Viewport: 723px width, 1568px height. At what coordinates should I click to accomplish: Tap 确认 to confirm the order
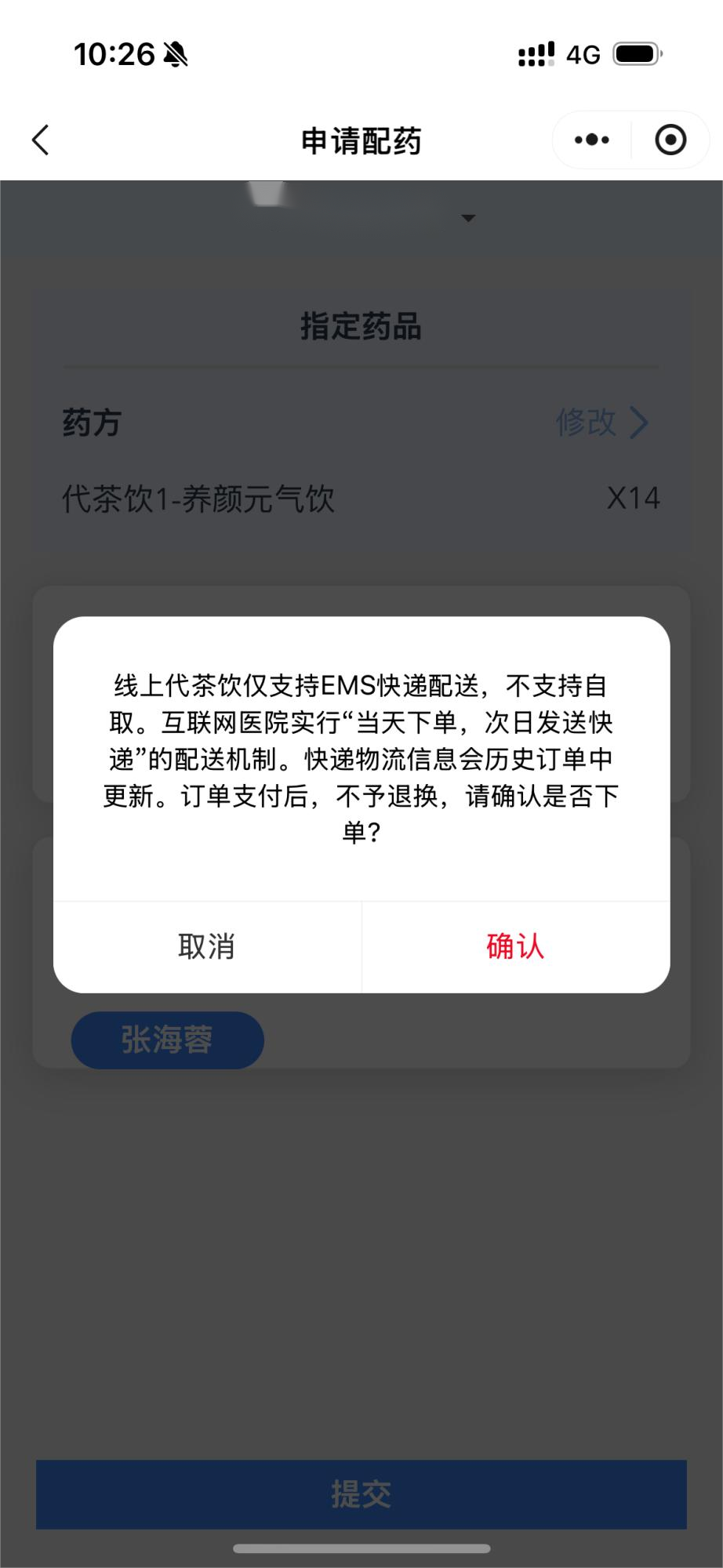[x=515, y=946]
